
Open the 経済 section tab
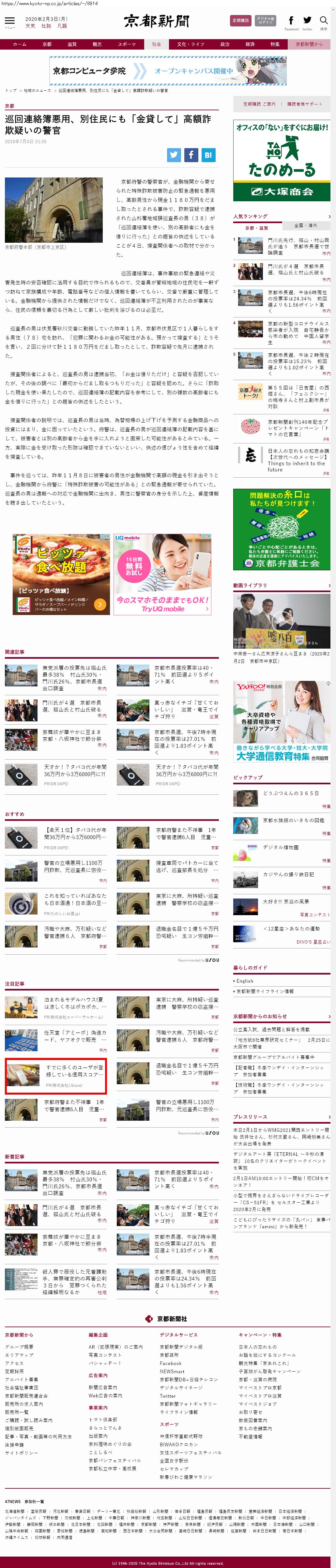[x=250, y=44]
